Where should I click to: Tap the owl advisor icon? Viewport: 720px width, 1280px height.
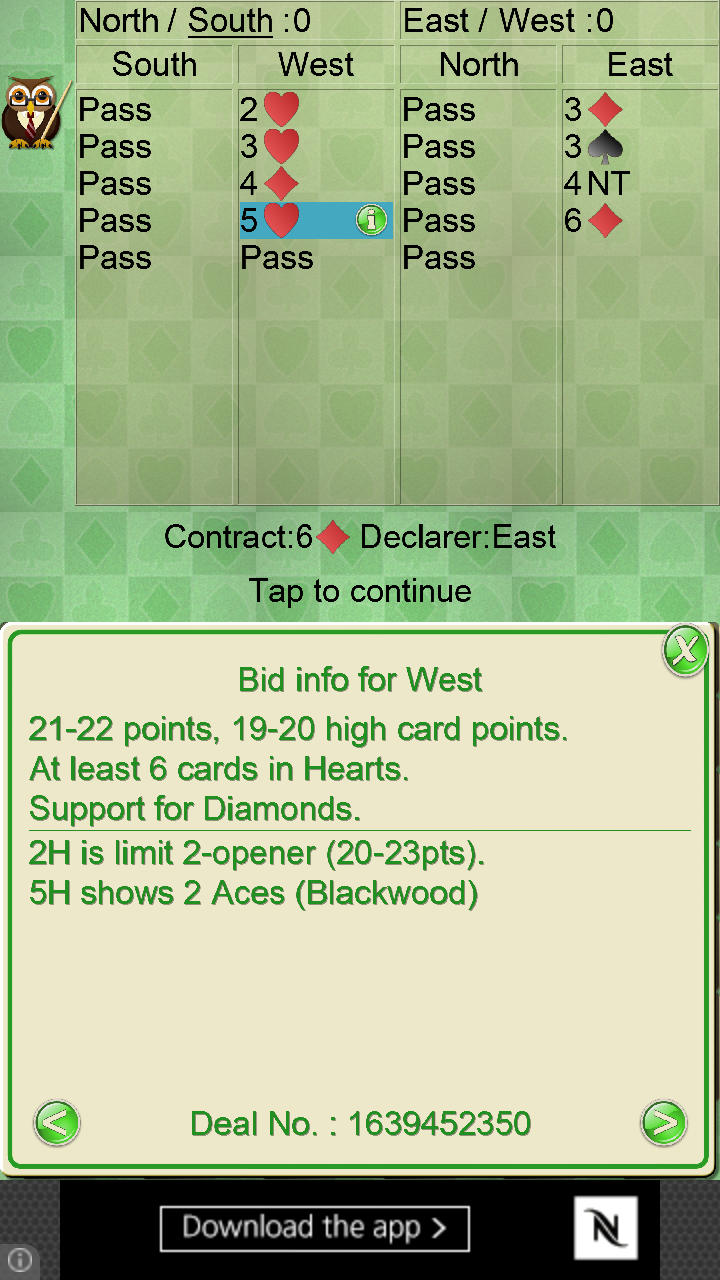point(33,112)
